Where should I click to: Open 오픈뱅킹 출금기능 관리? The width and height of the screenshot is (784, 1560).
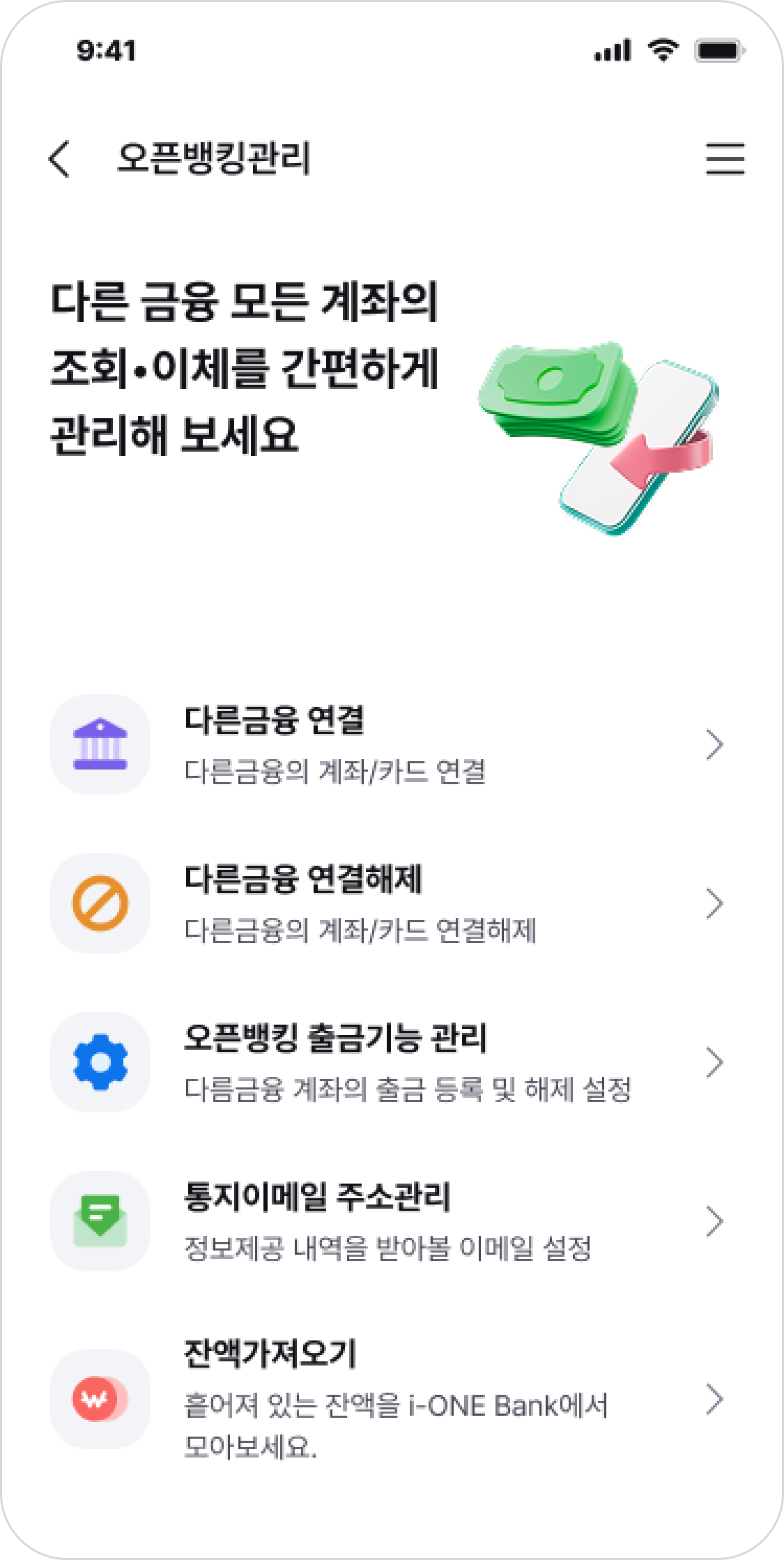387,1062
